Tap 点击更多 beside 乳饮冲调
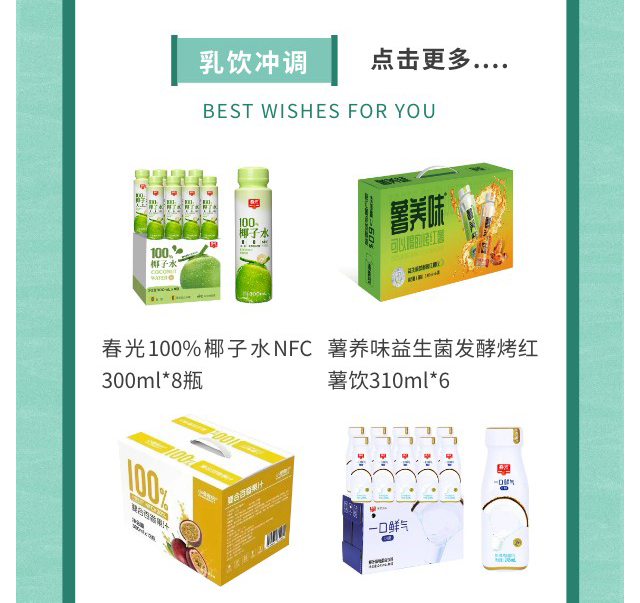The width and height of the screenshot is (640, 603). 439,60
